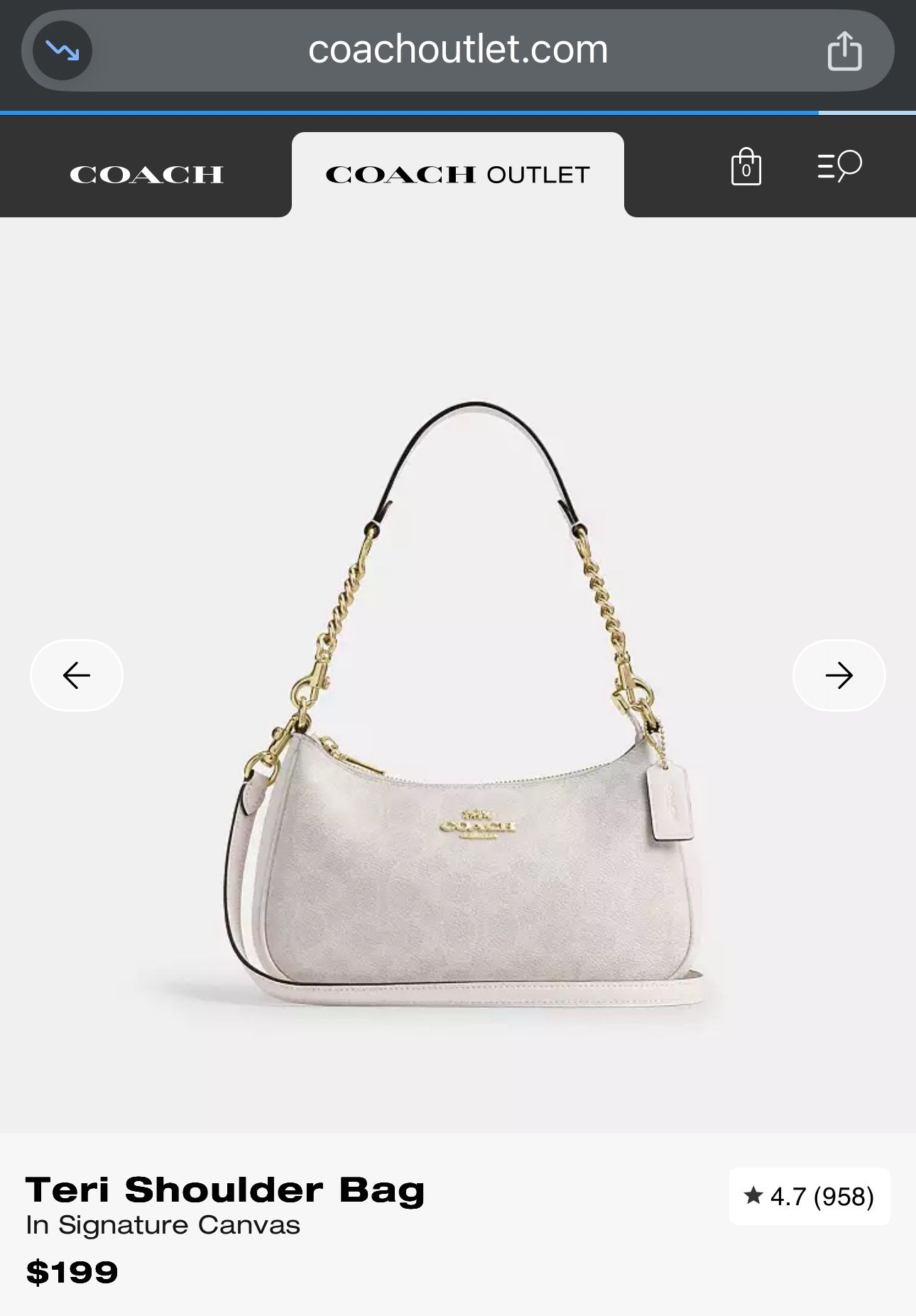Click the blue page progress bar

point(408,112)
